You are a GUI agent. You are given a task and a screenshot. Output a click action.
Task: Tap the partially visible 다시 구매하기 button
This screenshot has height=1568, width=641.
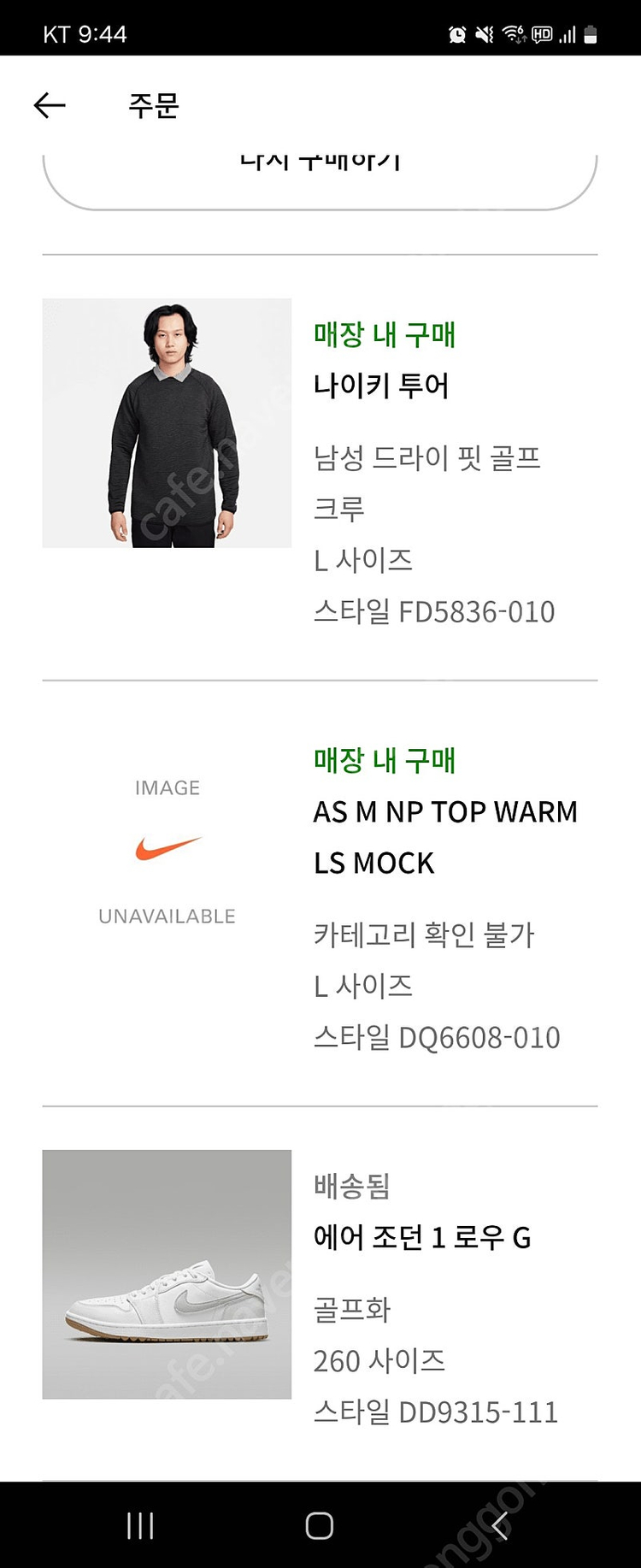coord(320,180)
